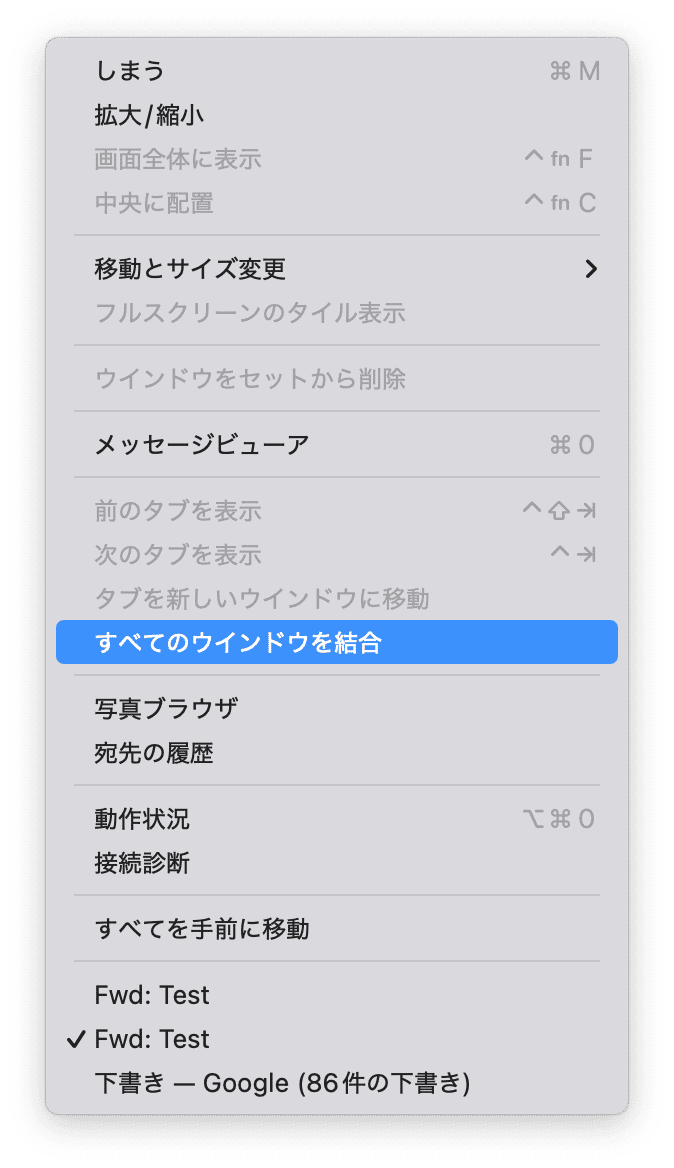
Task: Switch to 下書き — Google window
Action: tap(337, 1083)
